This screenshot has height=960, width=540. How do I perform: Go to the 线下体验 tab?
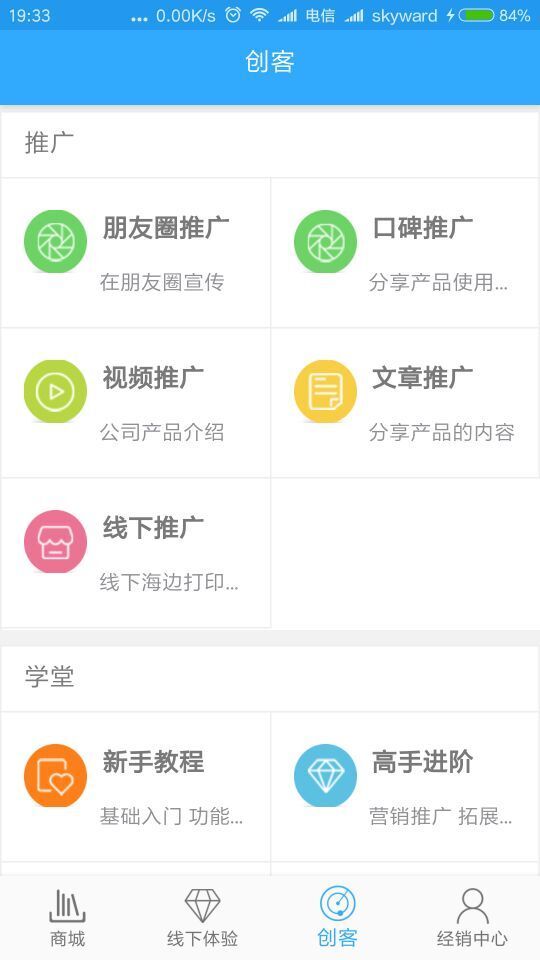click(x=202, y=918)
